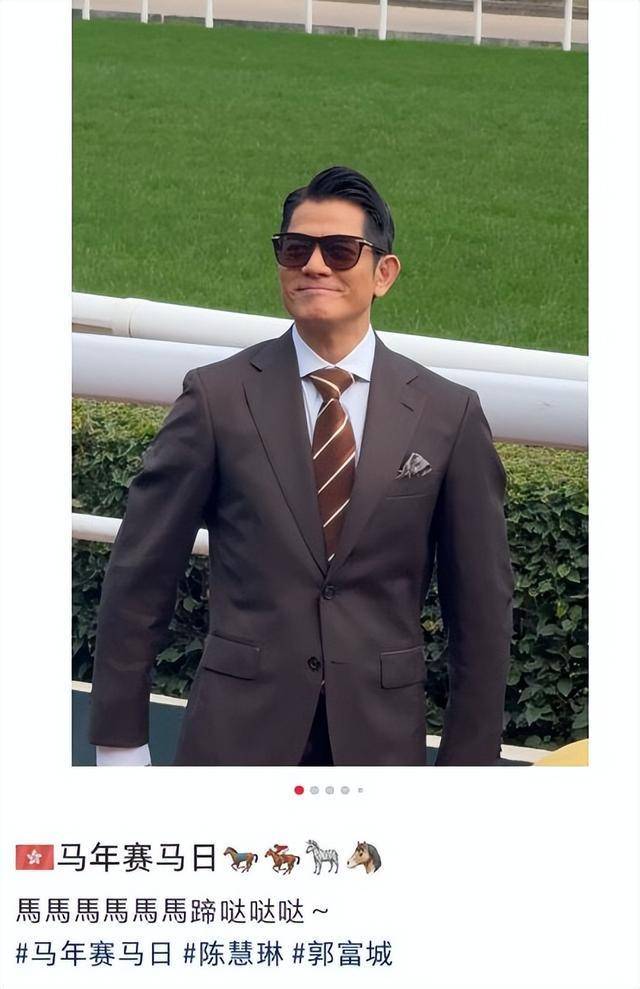Image resolution: width=640 pixels, height=989 pixels.
Task: Select the second page indicator dot
Action: (314, 790)
